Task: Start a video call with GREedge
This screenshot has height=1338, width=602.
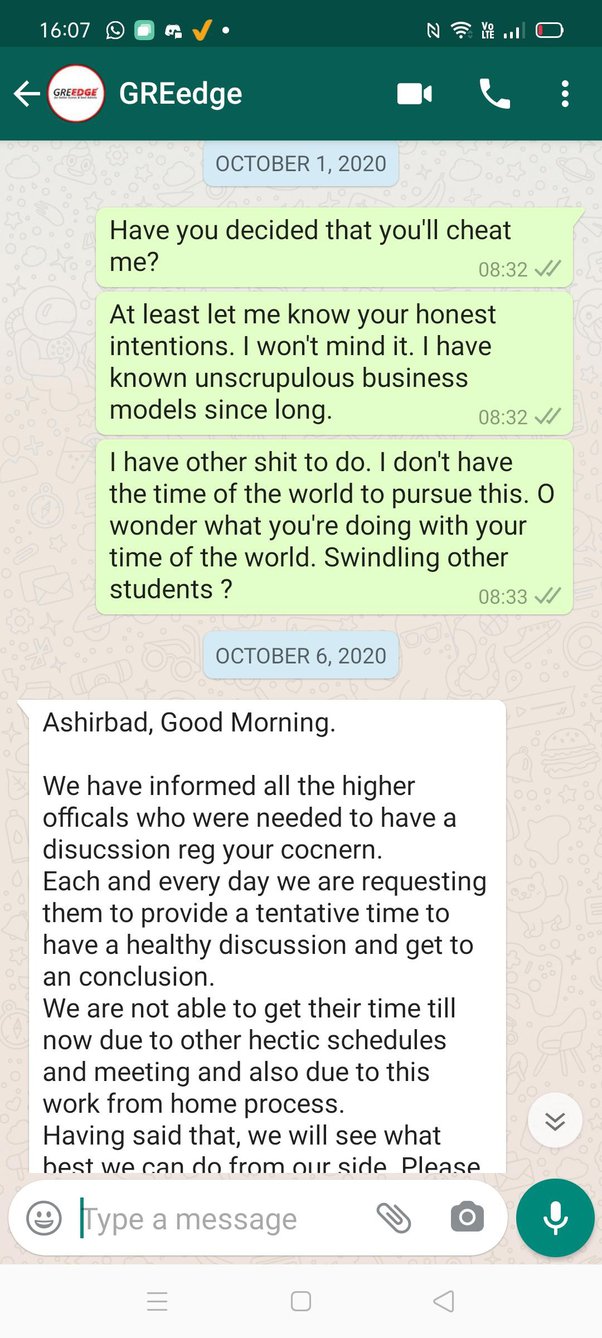Action: [x=414, y=94]
